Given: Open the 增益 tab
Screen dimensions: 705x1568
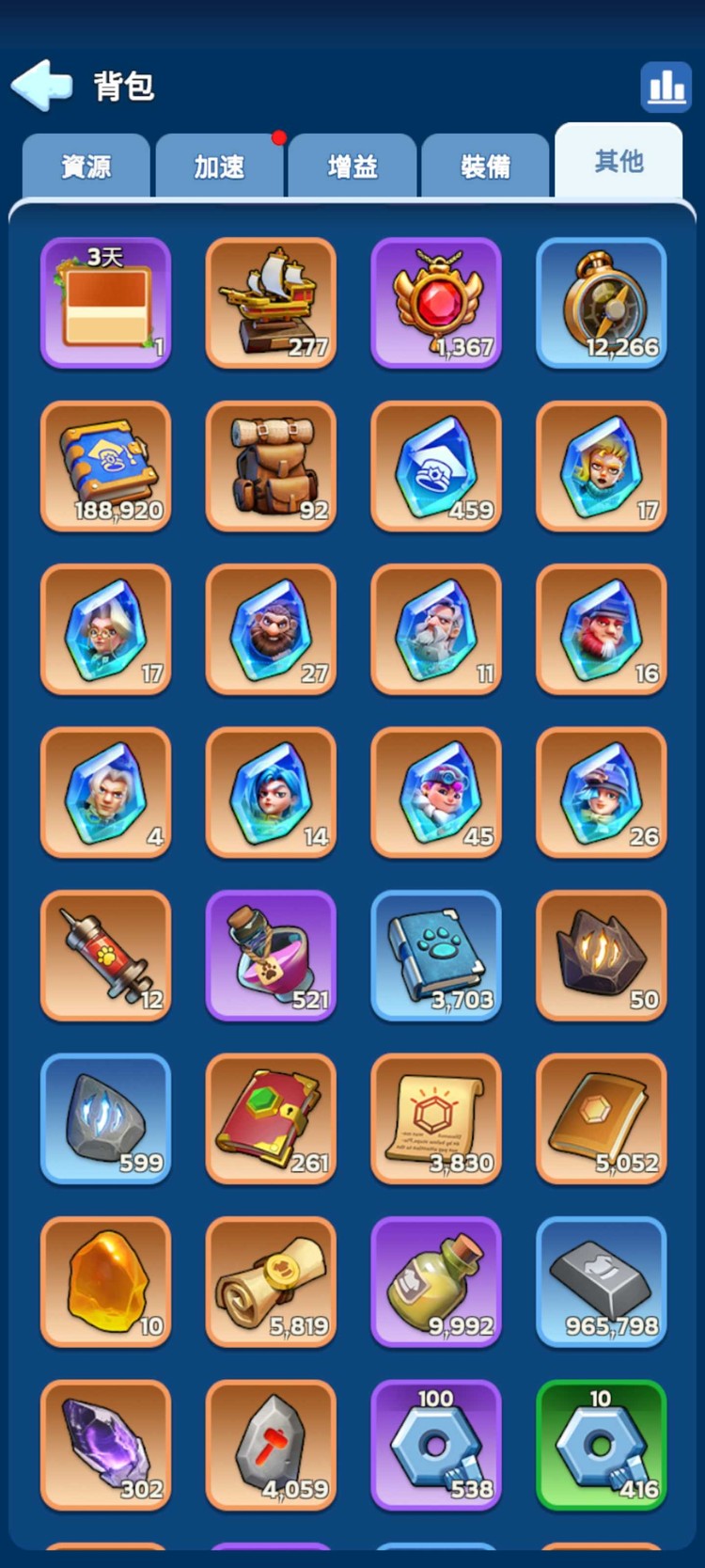Looking at the screenshot, I should [352, 166].
